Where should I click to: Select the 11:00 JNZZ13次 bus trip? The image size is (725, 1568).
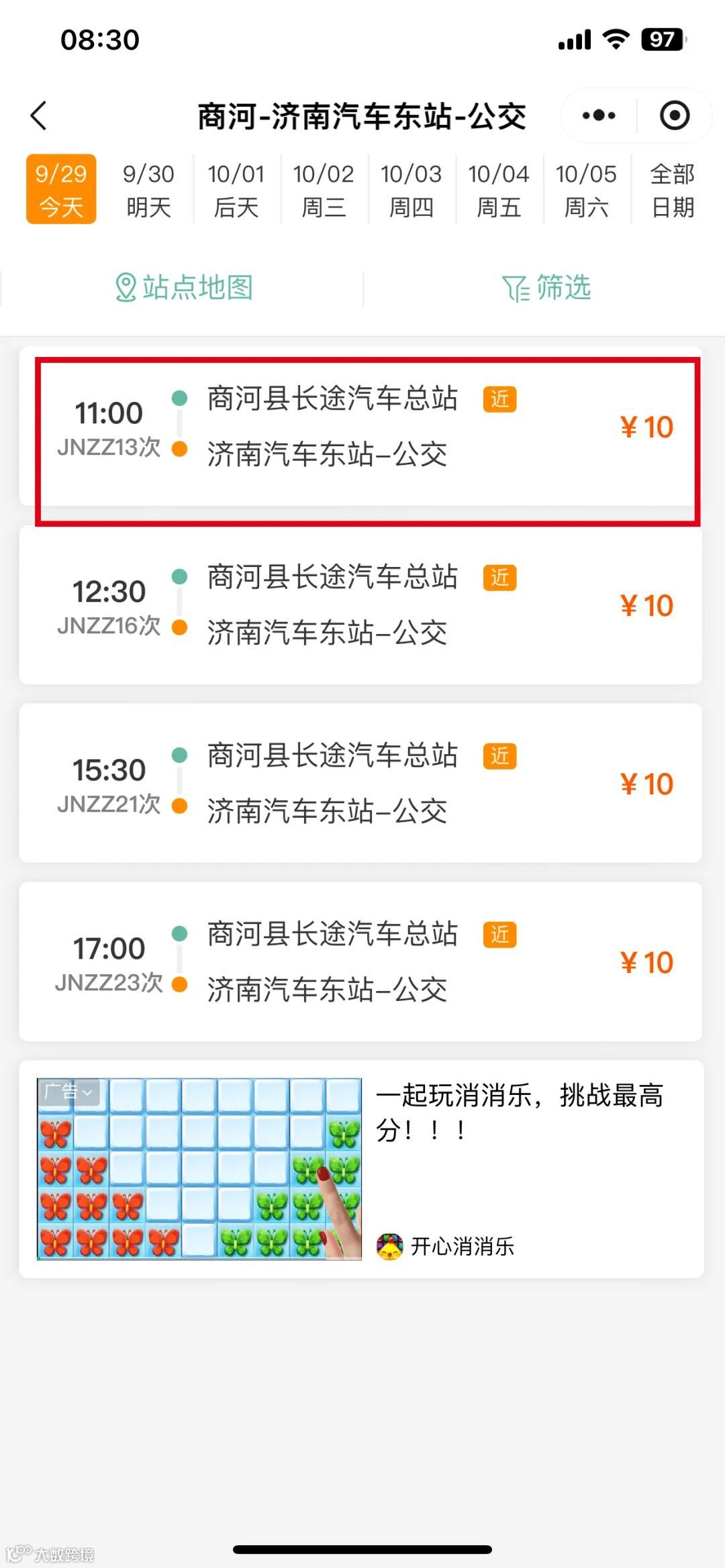[x=361, y=427]
